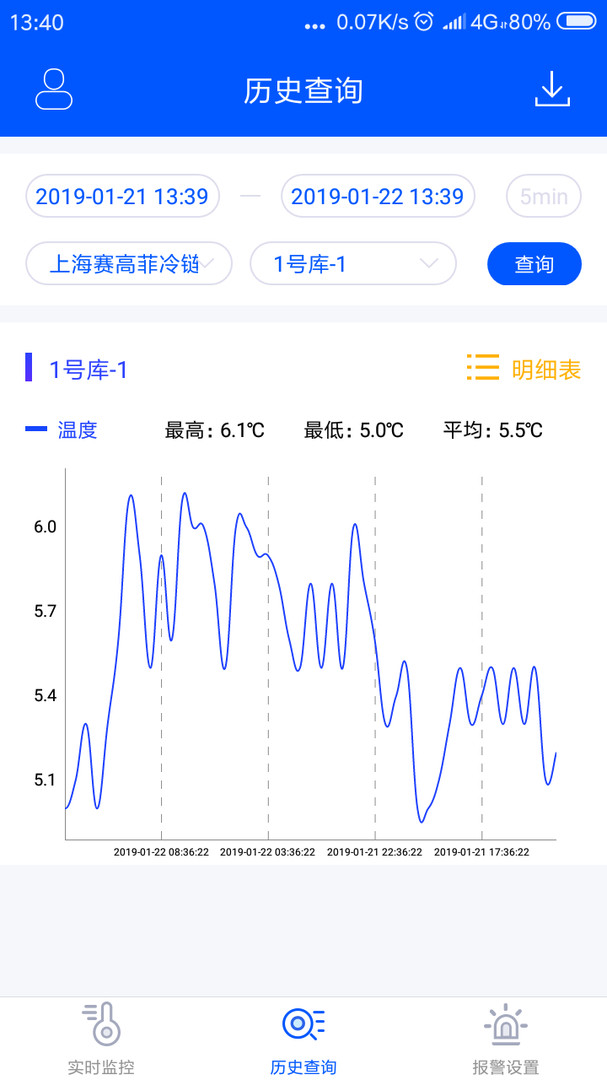Expand the 上海赛高菲冷链 company dropdown

point(129,263)
